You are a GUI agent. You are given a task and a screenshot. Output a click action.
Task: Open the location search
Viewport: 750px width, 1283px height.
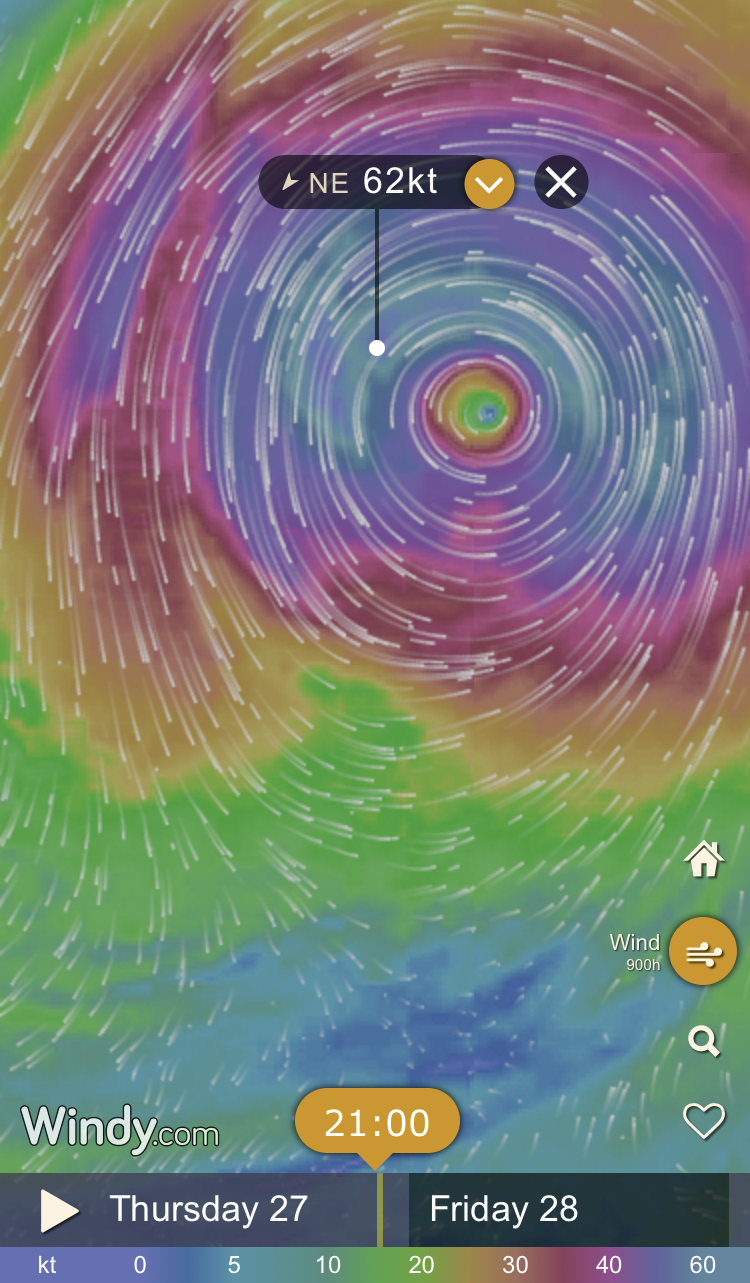[x=704, y=1041]
